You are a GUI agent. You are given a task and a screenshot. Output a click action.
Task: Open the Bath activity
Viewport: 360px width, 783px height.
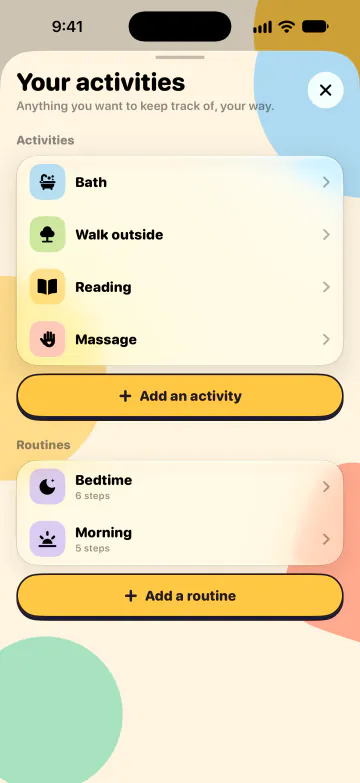click(x=180, y=182)
